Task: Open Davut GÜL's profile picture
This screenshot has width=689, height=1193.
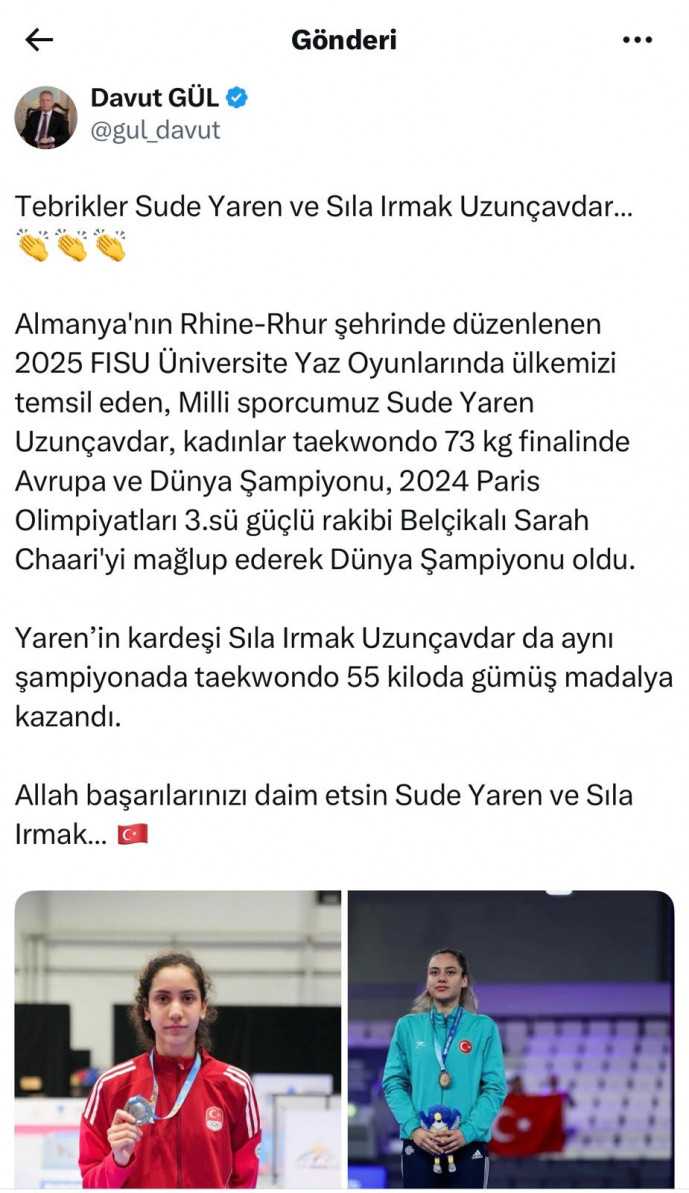Action: tap(46, 117)
